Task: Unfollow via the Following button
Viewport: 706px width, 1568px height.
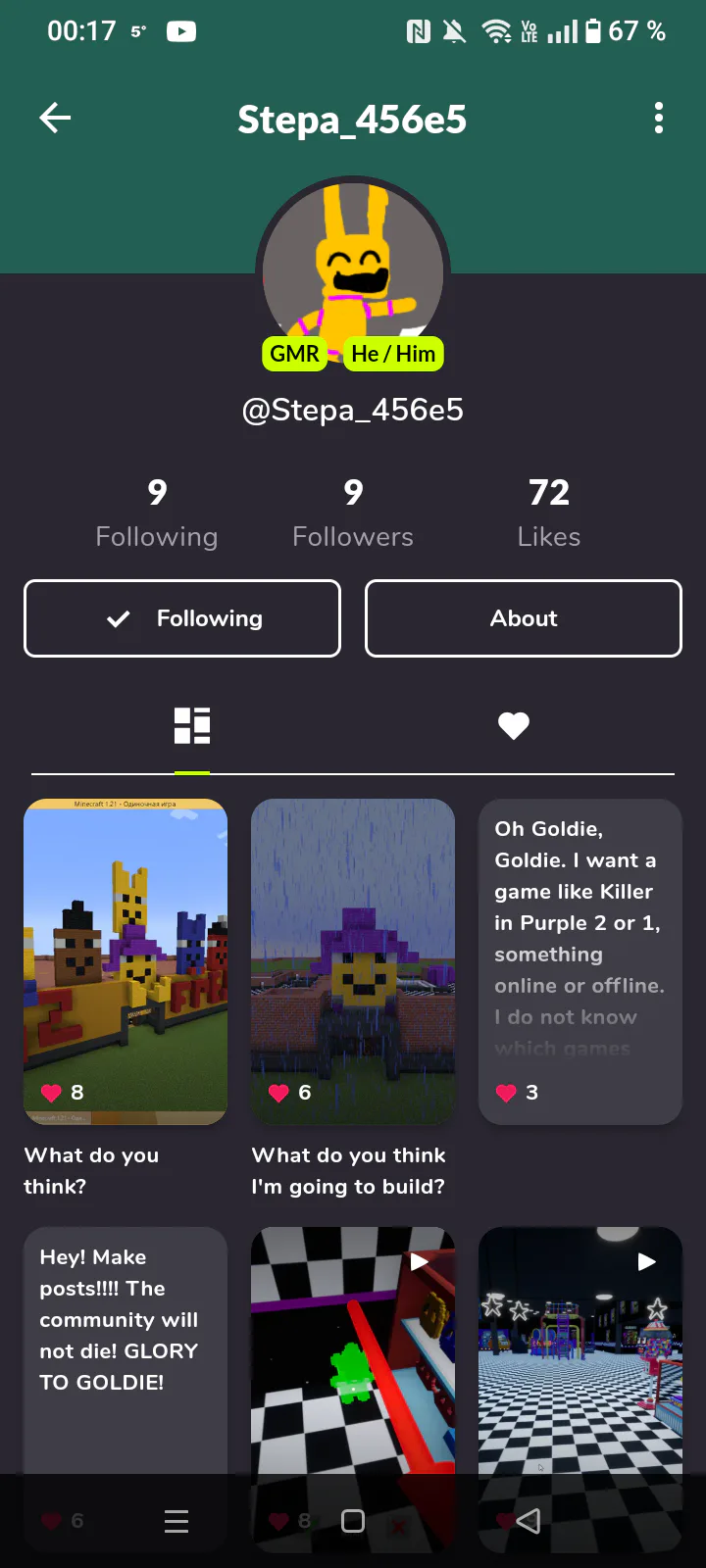Action: click(x=182, y=618)
